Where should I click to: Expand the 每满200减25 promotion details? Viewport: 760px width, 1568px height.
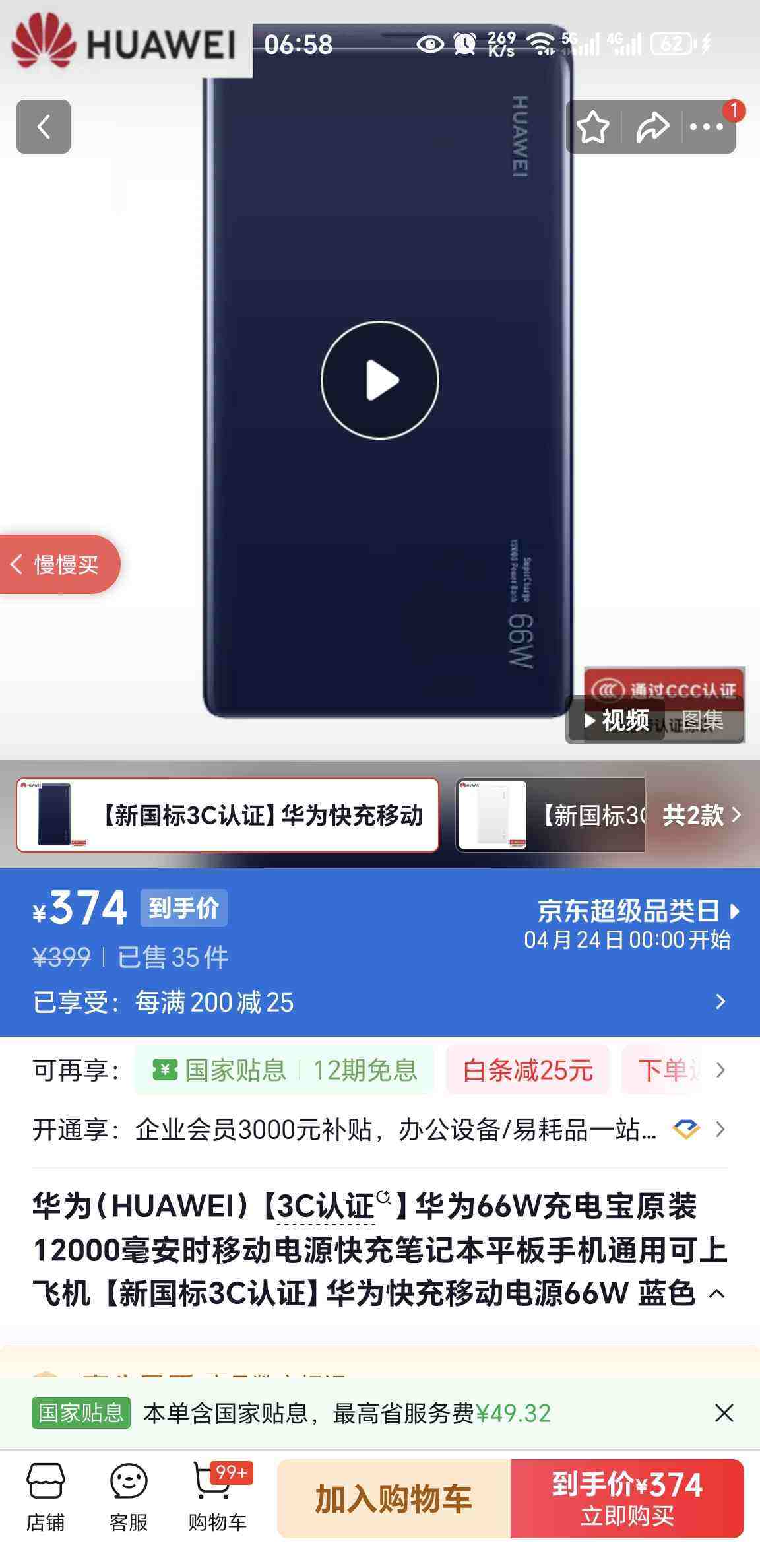tap(719, 1002)
